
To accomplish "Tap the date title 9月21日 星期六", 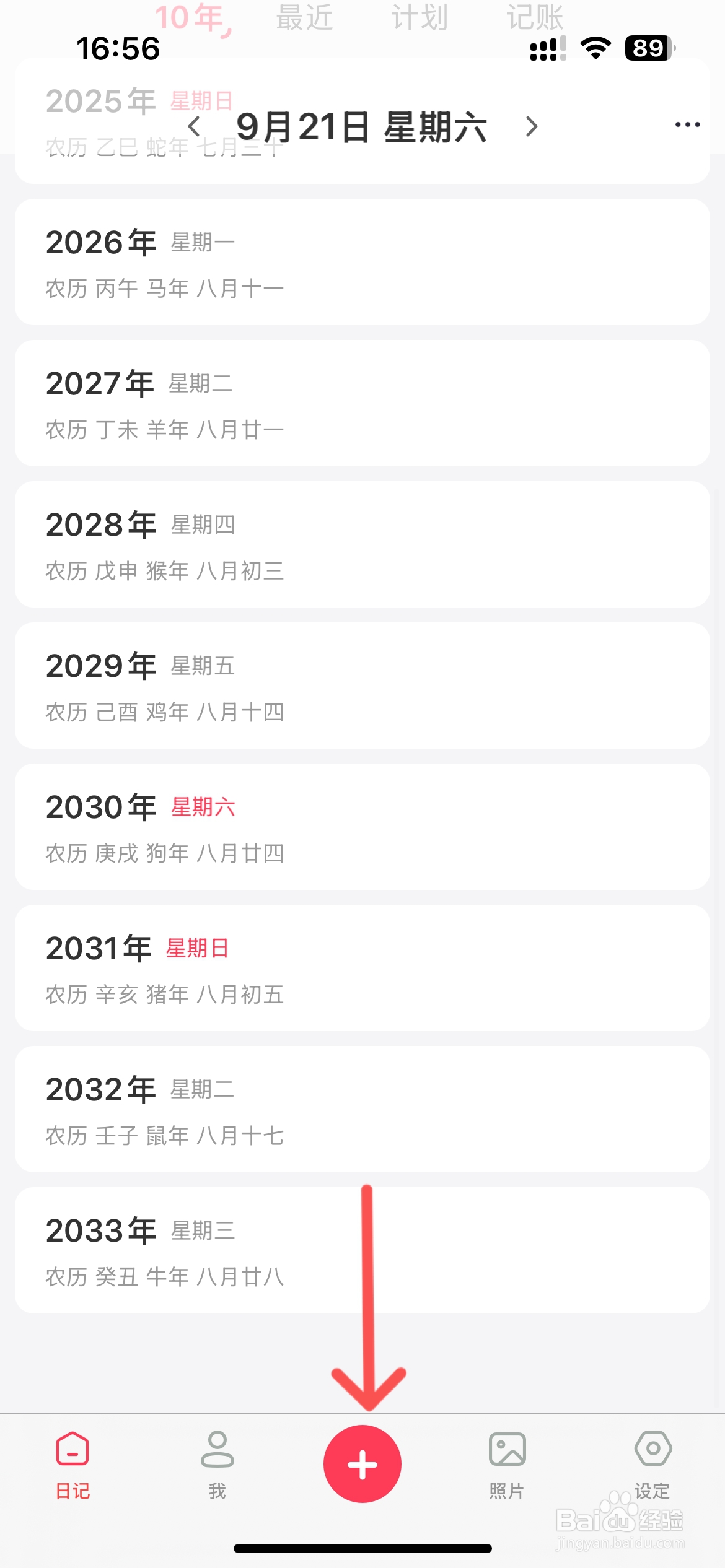I will coord(362,127).
